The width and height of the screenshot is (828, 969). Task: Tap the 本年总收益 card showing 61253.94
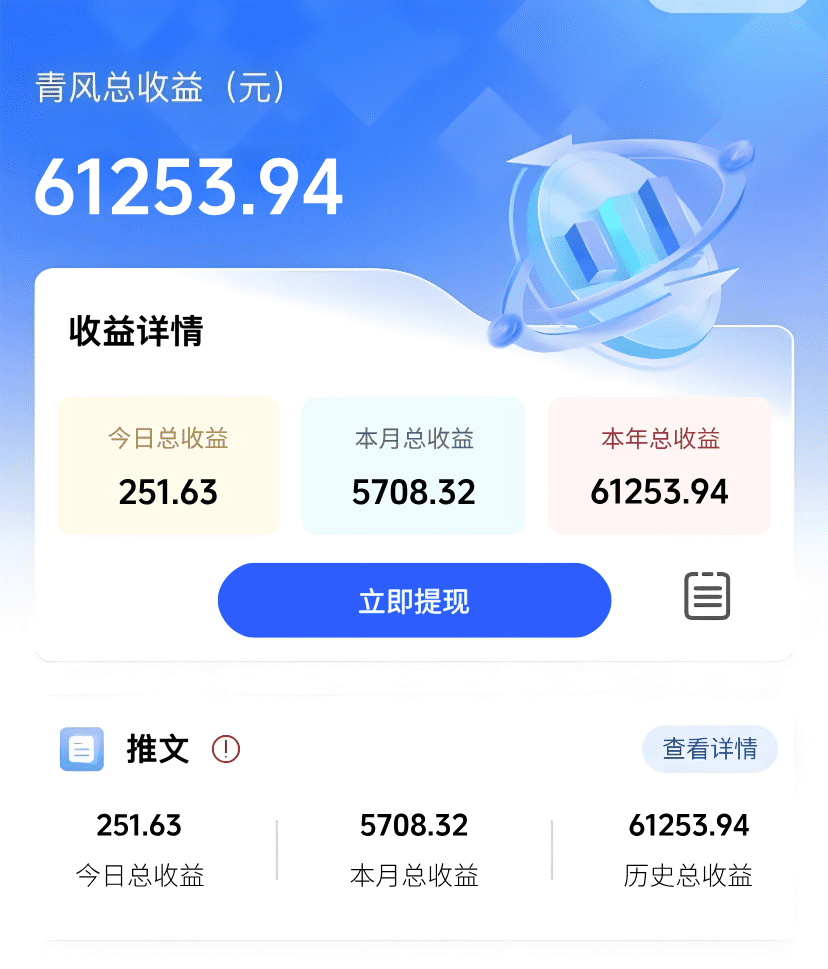[x=659, y=466]
